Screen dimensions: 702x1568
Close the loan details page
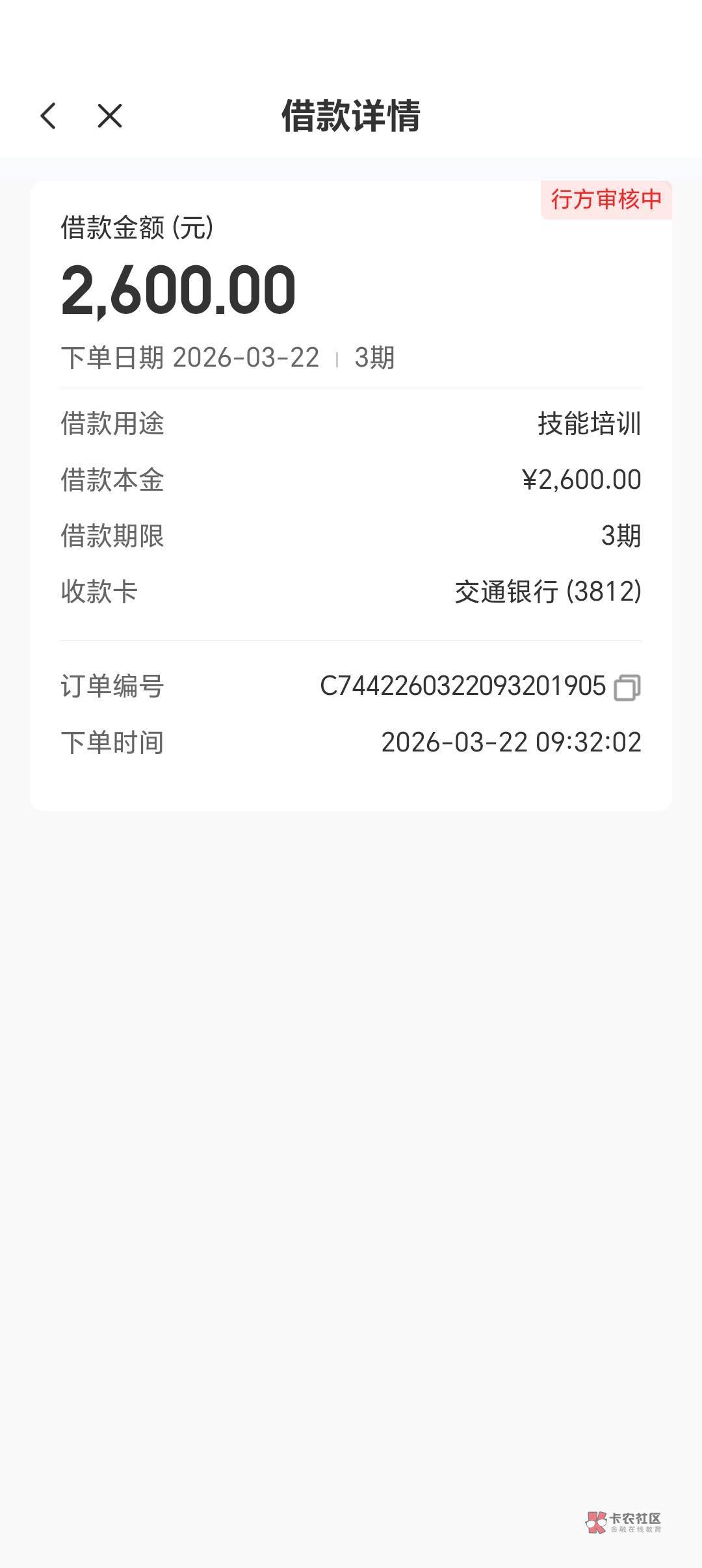click(109, 116)
